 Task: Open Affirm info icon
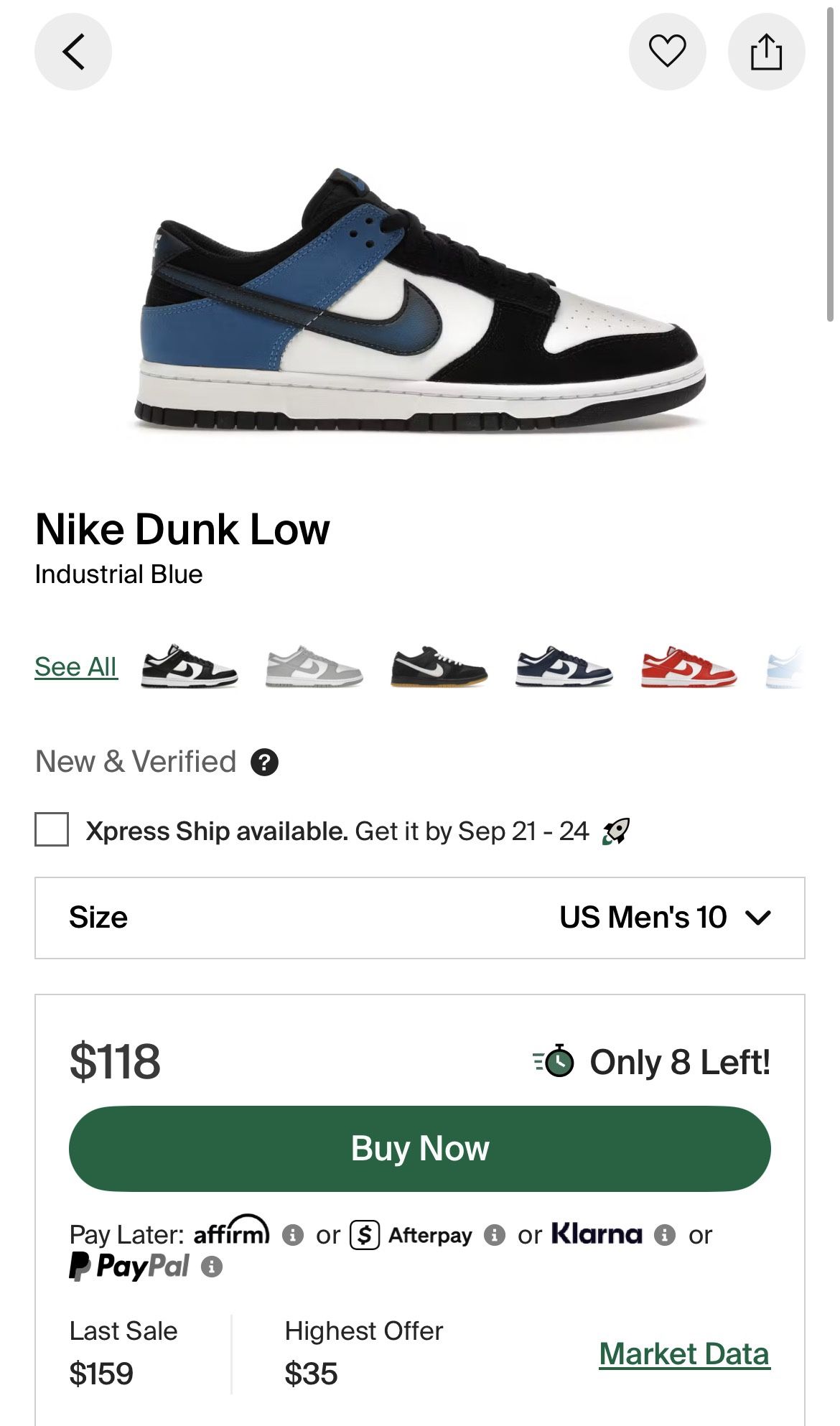point(292,1235)
